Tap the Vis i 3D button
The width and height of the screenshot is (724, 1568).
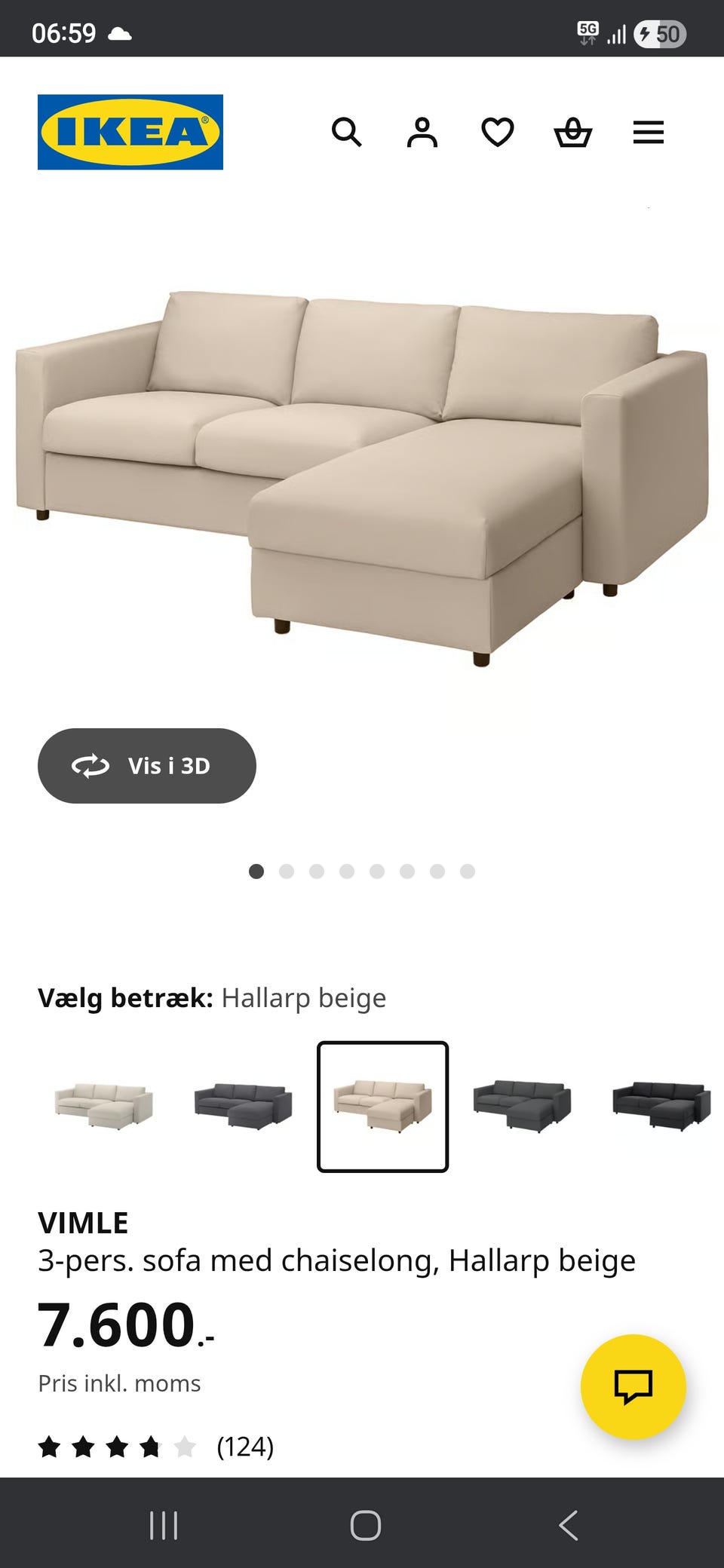click(147, 765)
